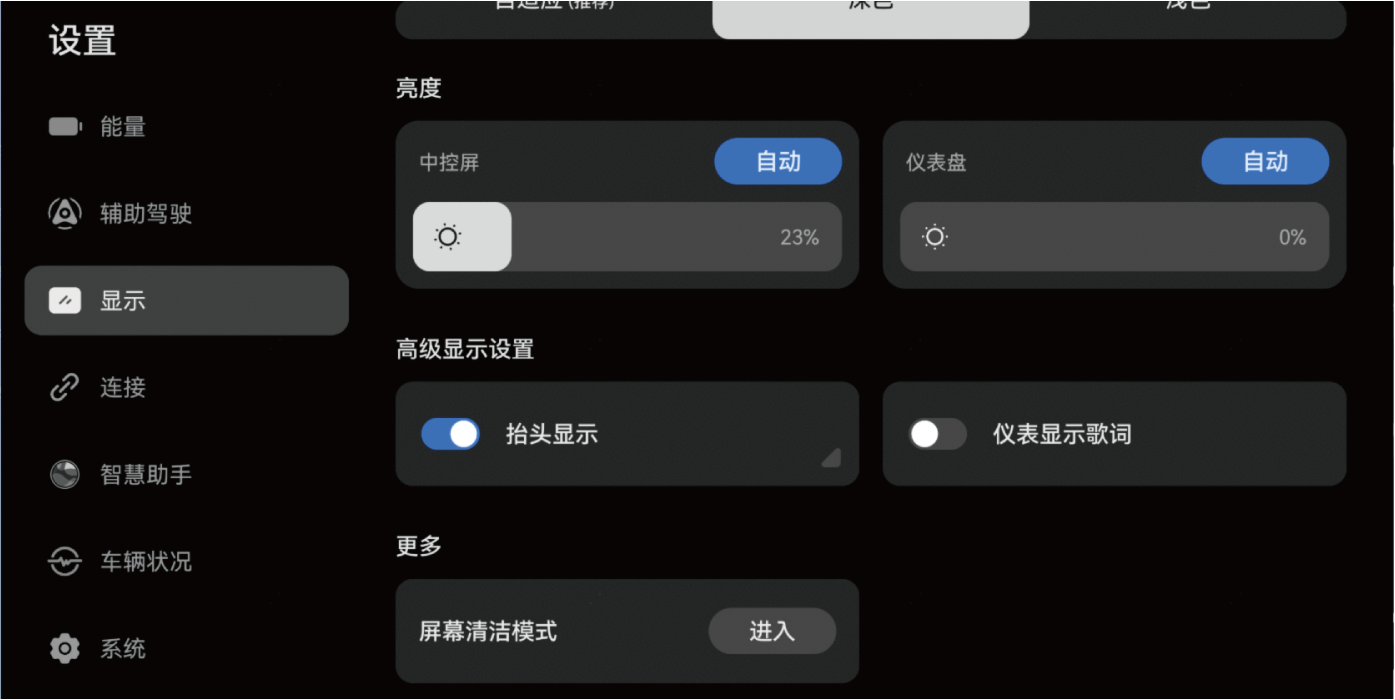The width and height of the screenshot is (1395, 700).
Task: Open the 能量 settings section
Action: click(x=122, y=127)
